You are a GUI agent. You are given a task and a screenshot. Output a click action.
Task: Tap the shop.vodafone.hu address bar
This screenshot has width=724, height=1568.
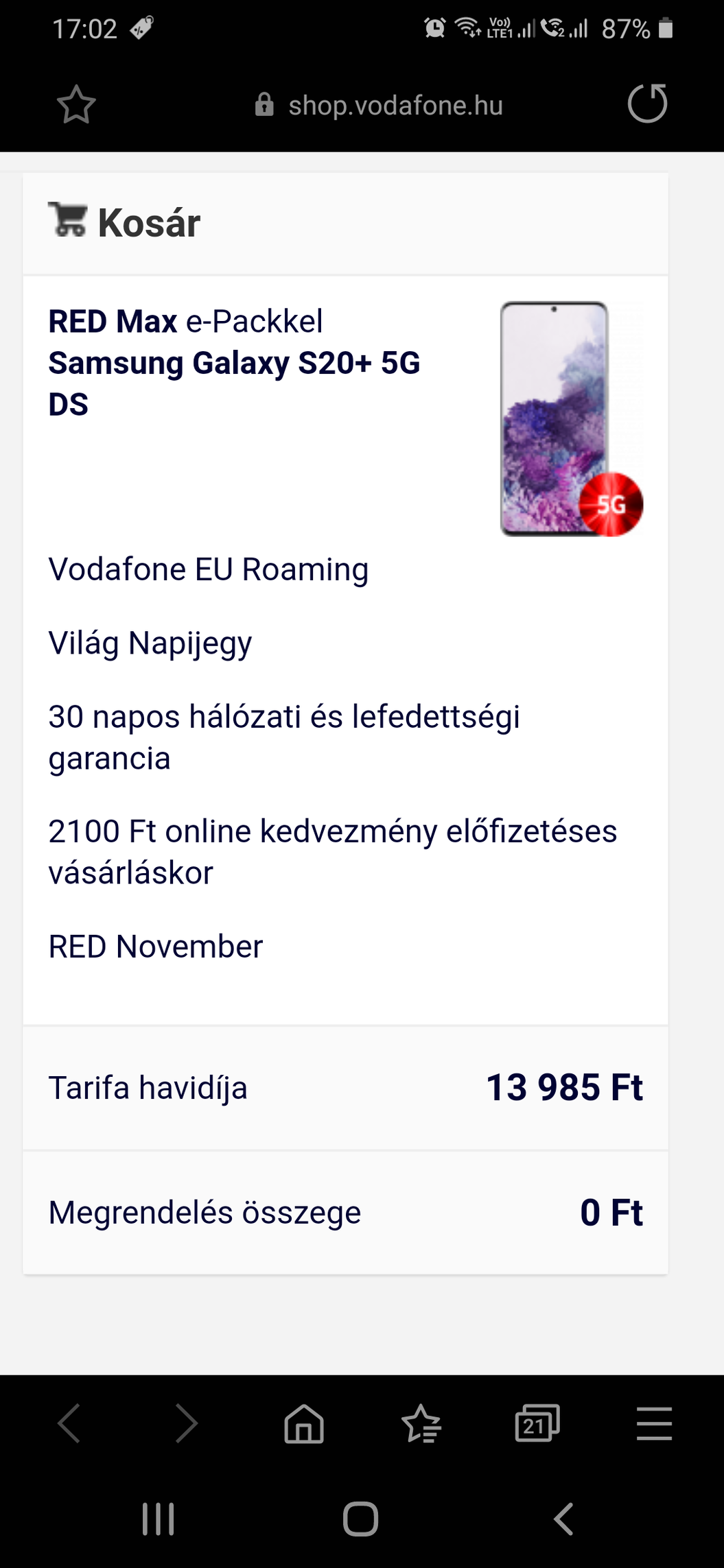click(379, 106)
